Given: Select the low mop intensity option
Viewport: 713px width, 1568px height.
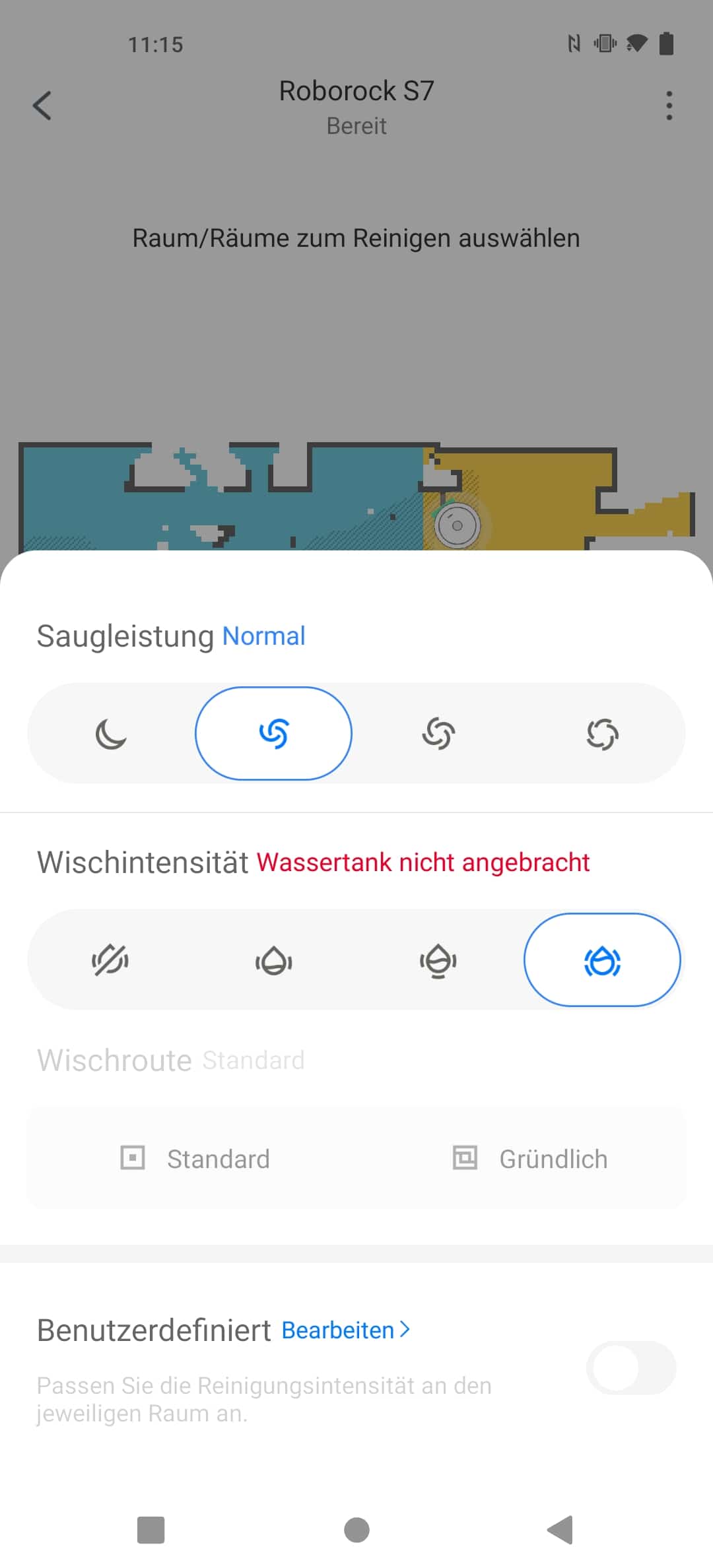Looking at the screenshot, I should point(273,960).
